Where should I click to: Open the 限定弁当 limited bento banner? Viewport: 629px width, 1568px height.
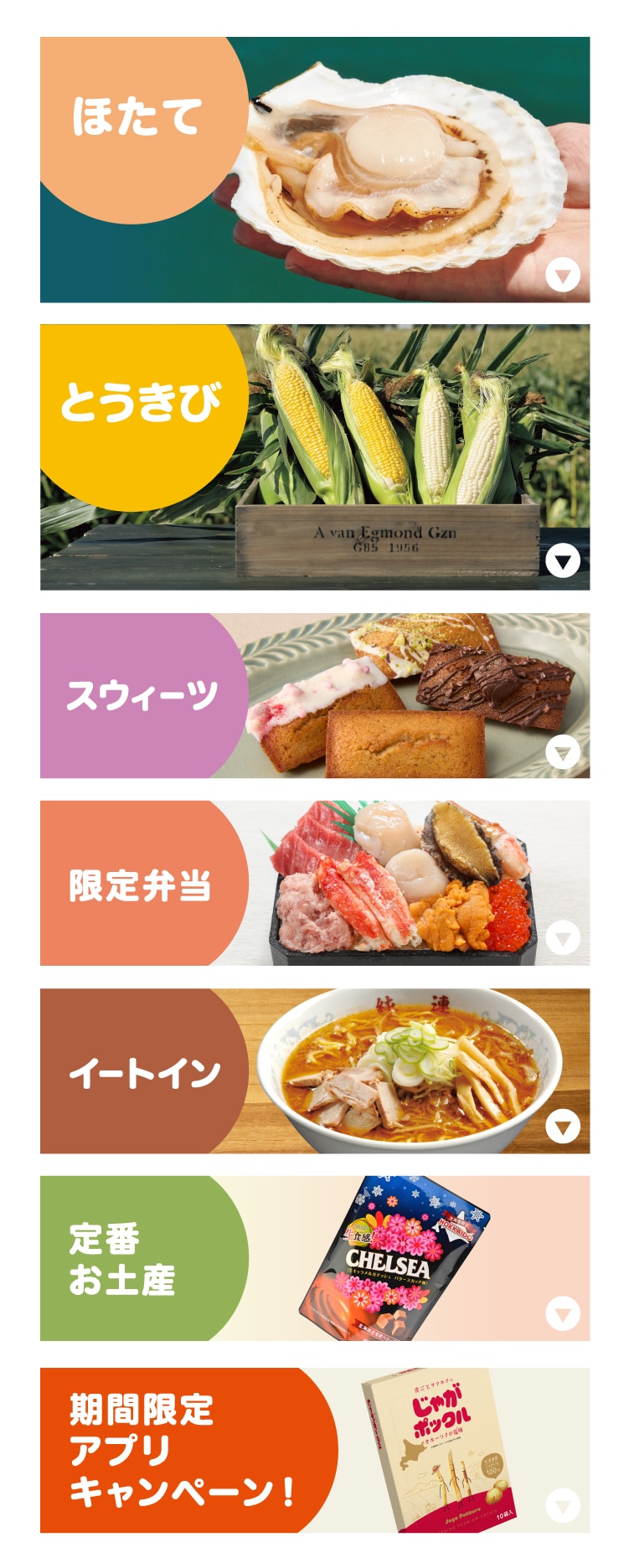315,883
